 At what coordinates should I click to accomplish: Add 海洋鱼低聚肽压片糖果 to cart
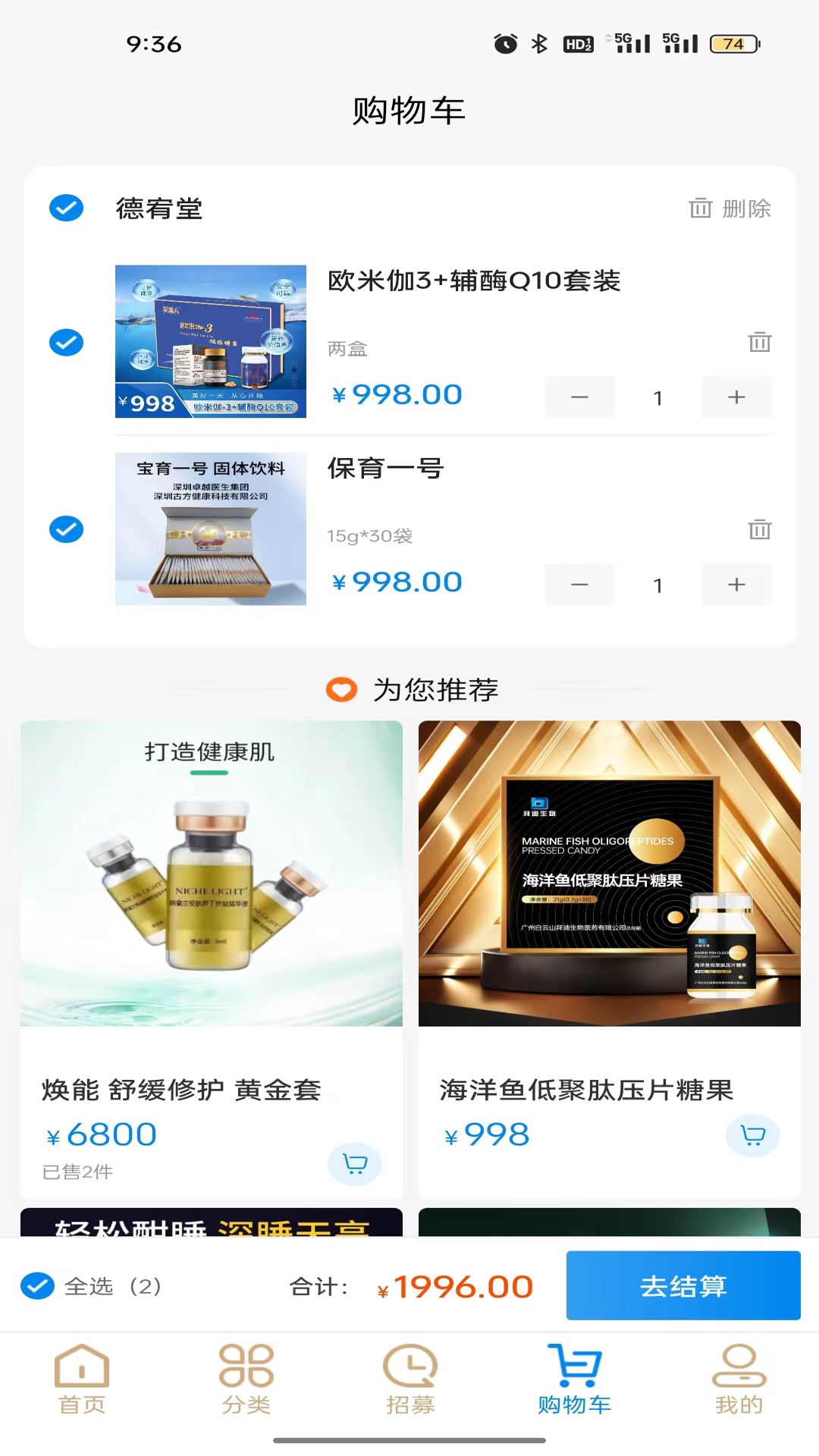click(752, 1135)
